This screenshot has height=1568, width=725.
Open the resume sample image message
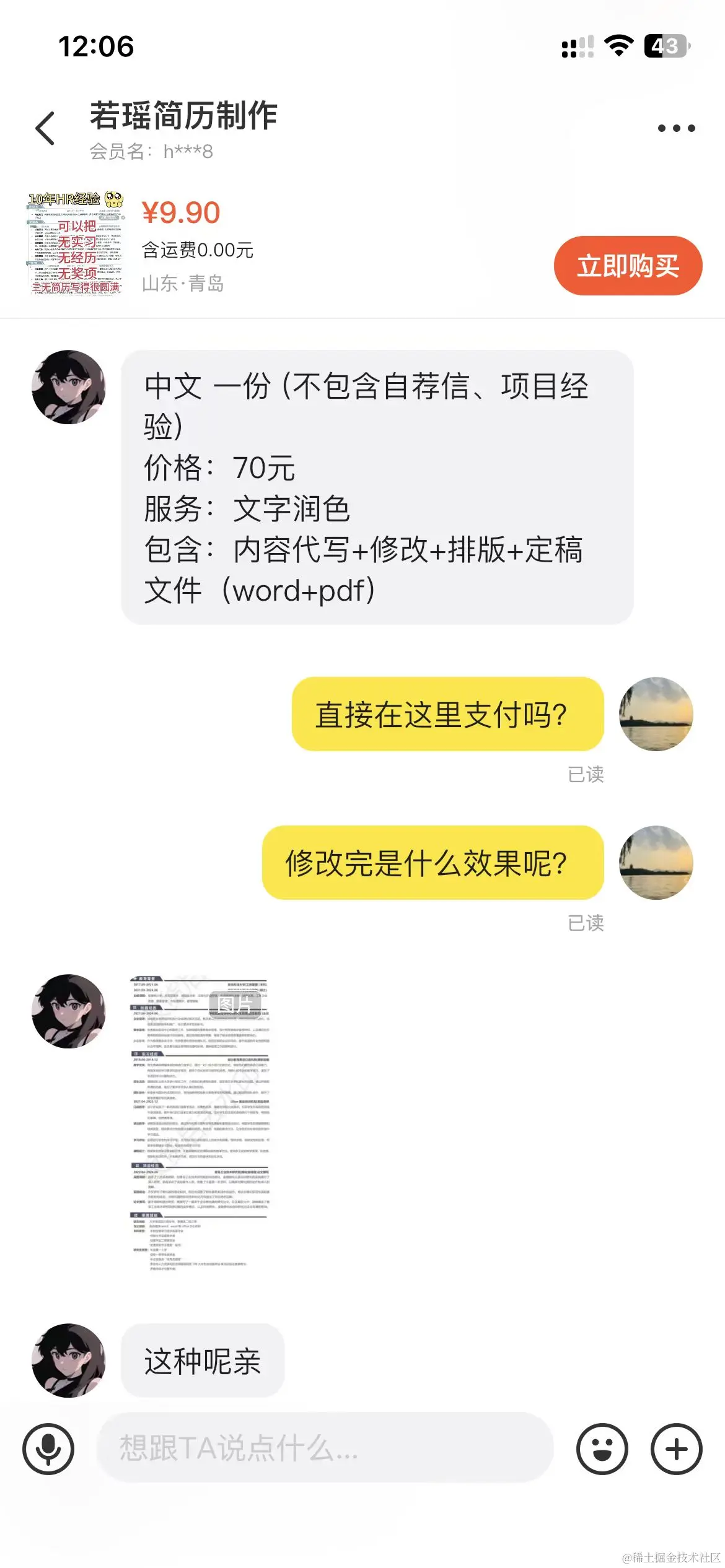[200, 1124]
